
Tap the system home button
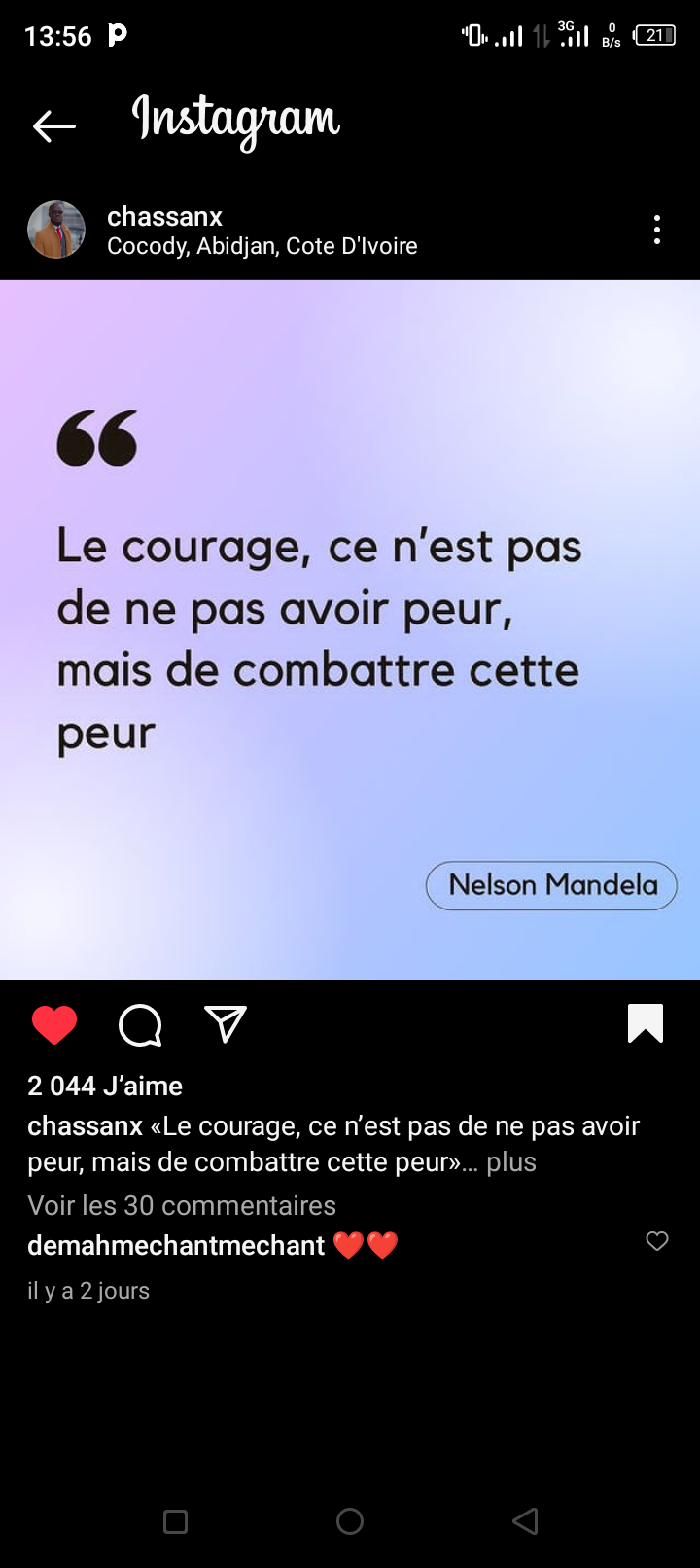tap(350, 1521)
